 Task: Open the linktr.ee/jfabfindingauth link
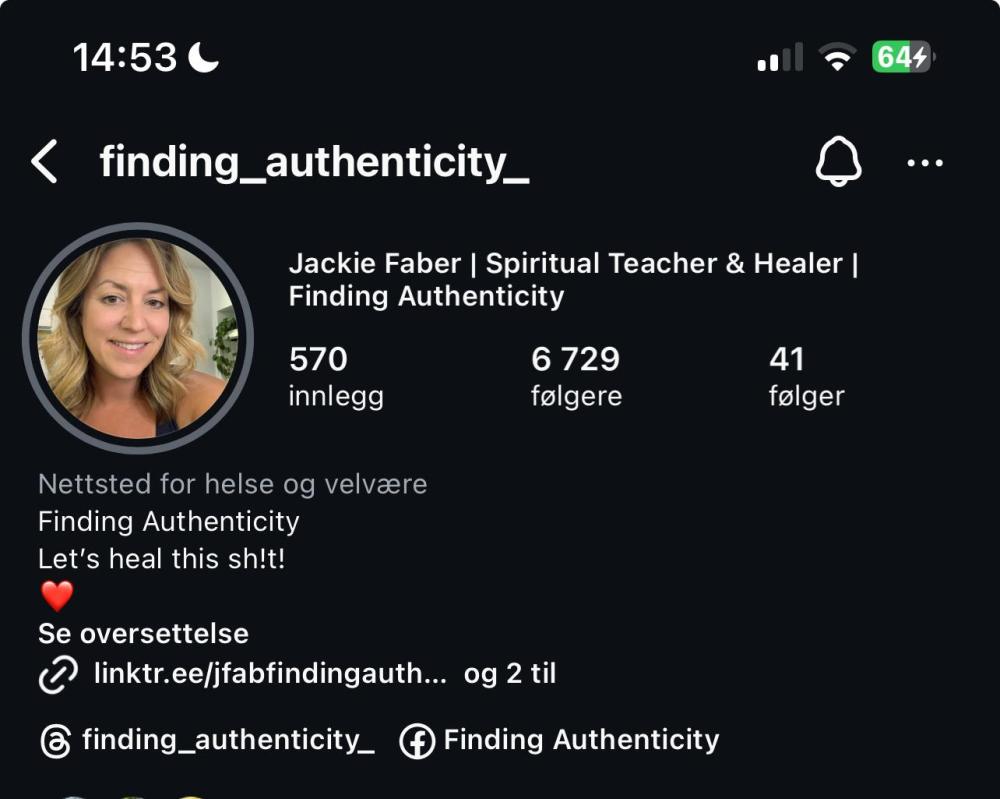[269, 674]
